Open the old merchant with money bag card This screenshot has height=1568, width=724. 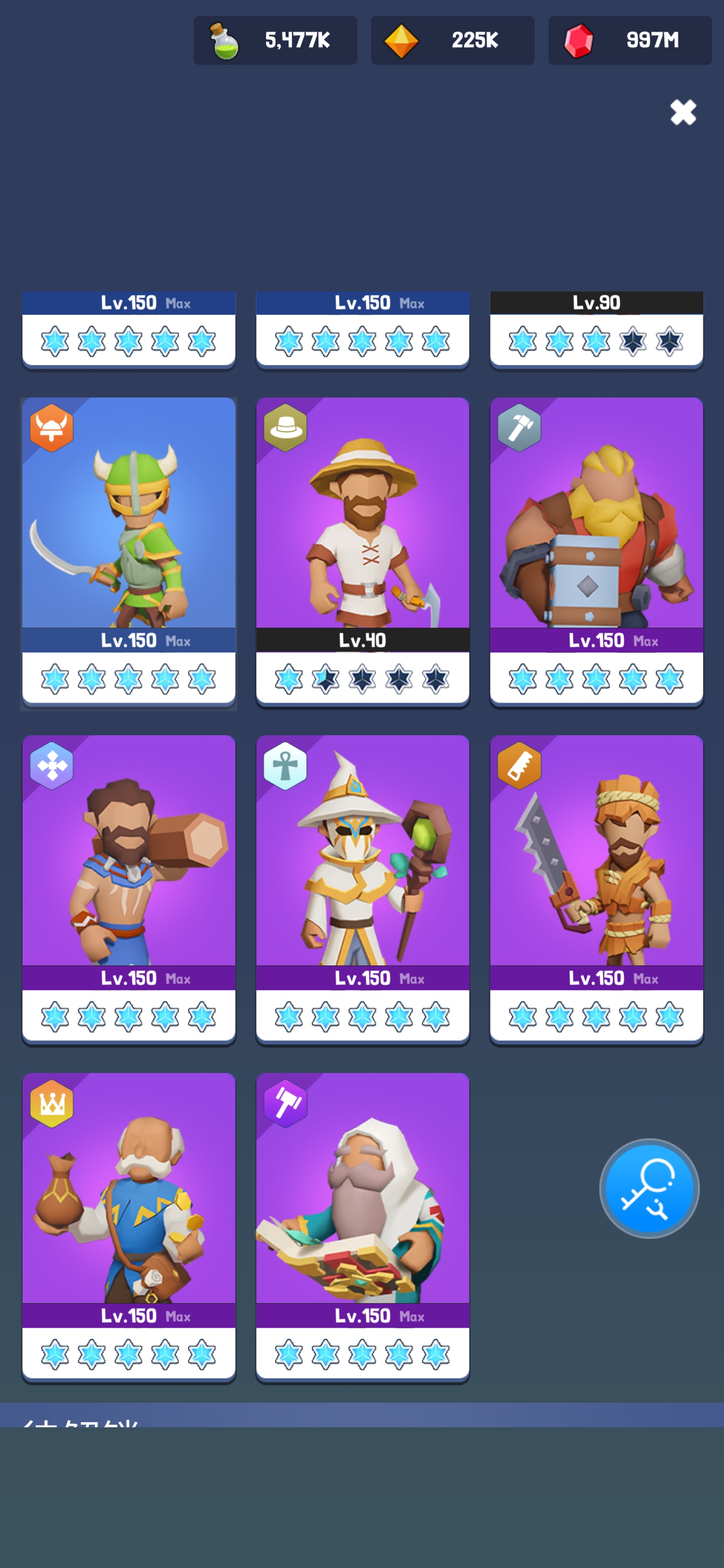[129, 1227]
